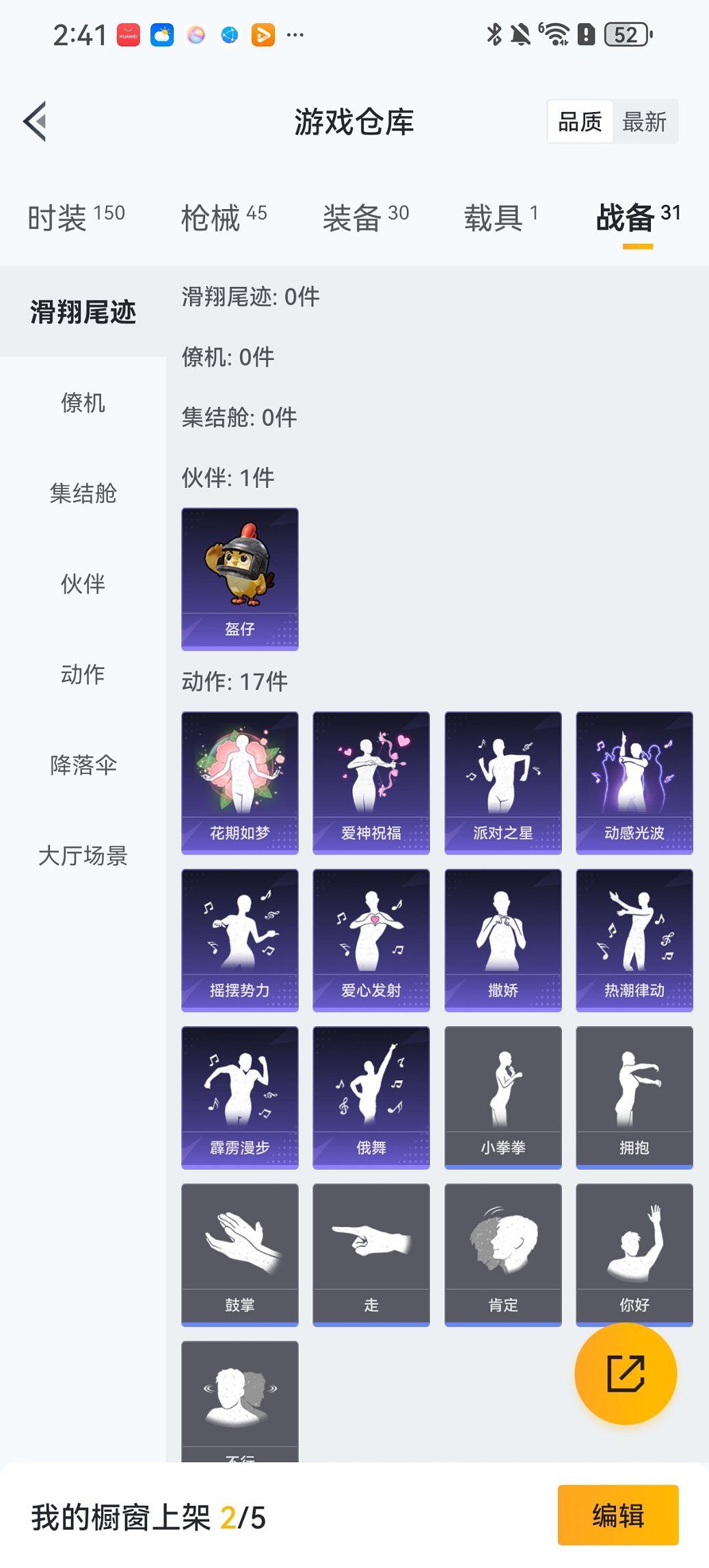Tap the 编辑 button
Screen dimensions: 709x1568
[x=617, y=1517]
